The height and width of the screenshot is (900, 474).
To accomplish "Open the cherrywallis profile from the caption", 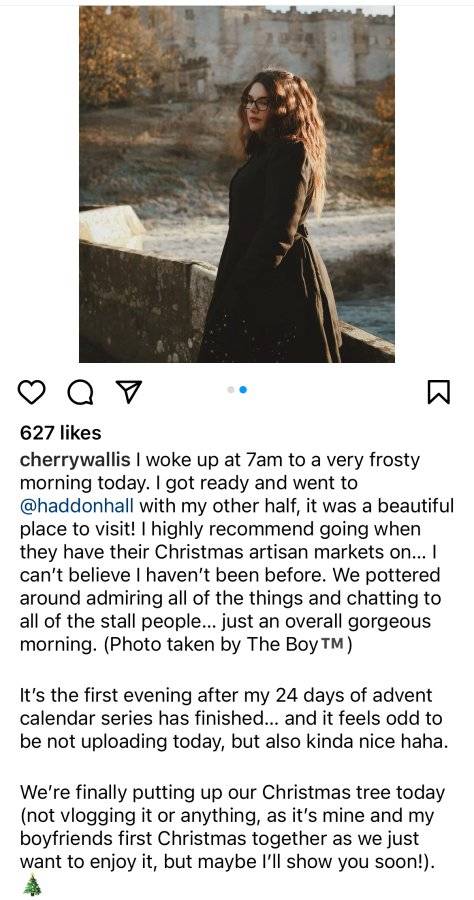I will (76, 460).
